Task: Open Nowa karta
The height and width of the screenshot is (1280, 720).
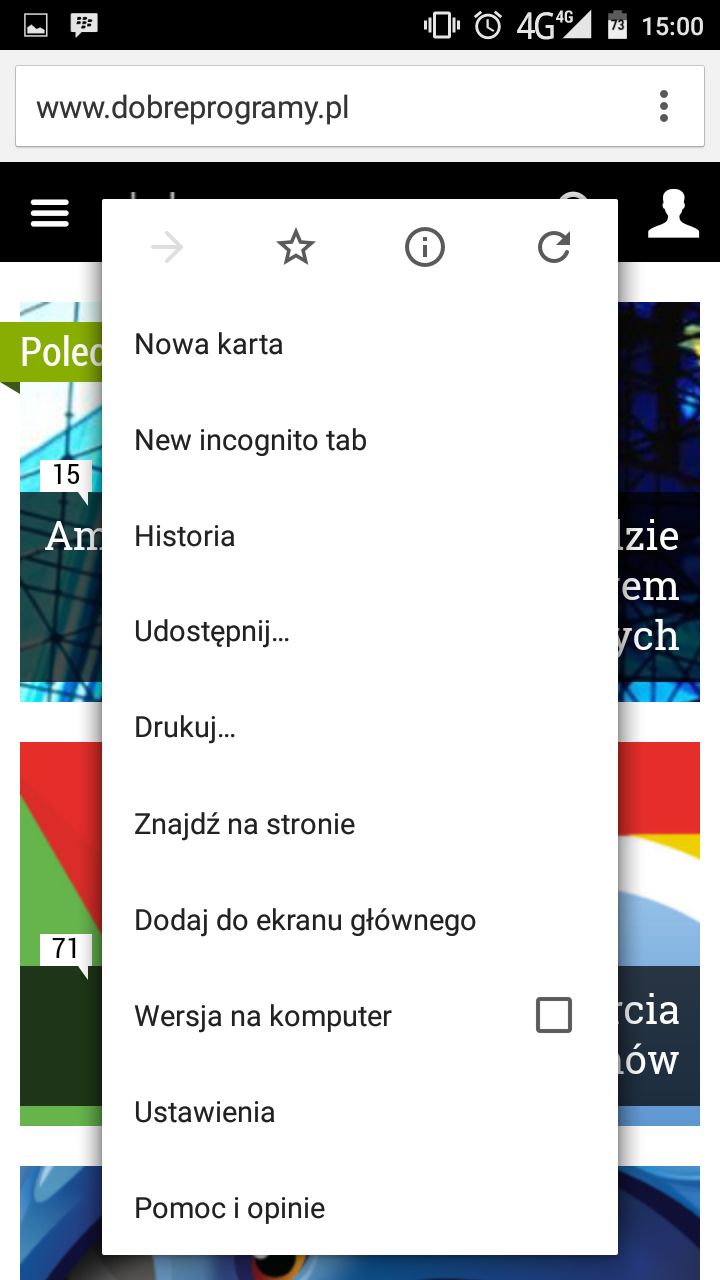Action: (x=360, y=344)
